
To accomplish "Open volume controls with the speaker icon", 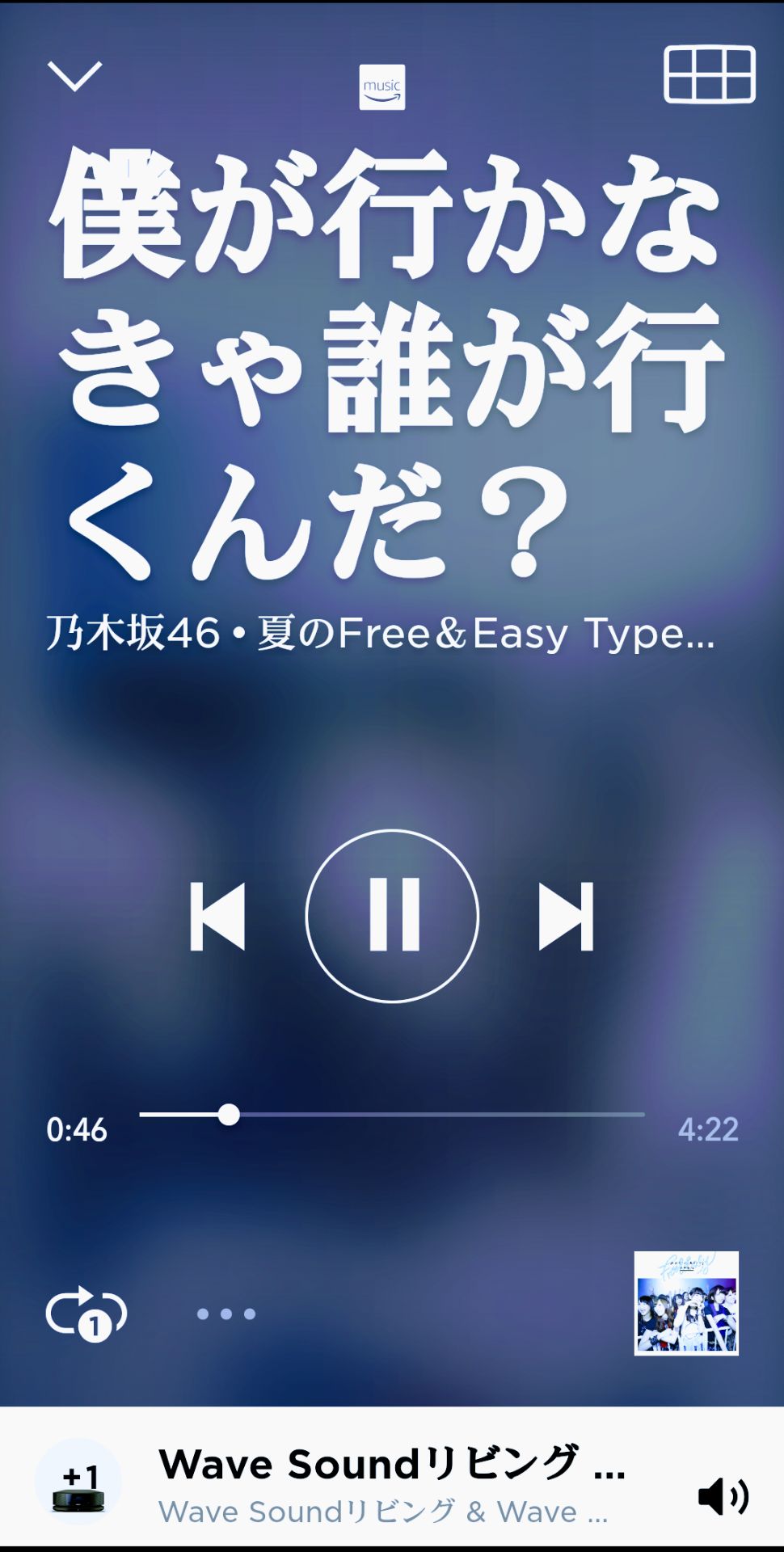I will tap(723, 1491).
